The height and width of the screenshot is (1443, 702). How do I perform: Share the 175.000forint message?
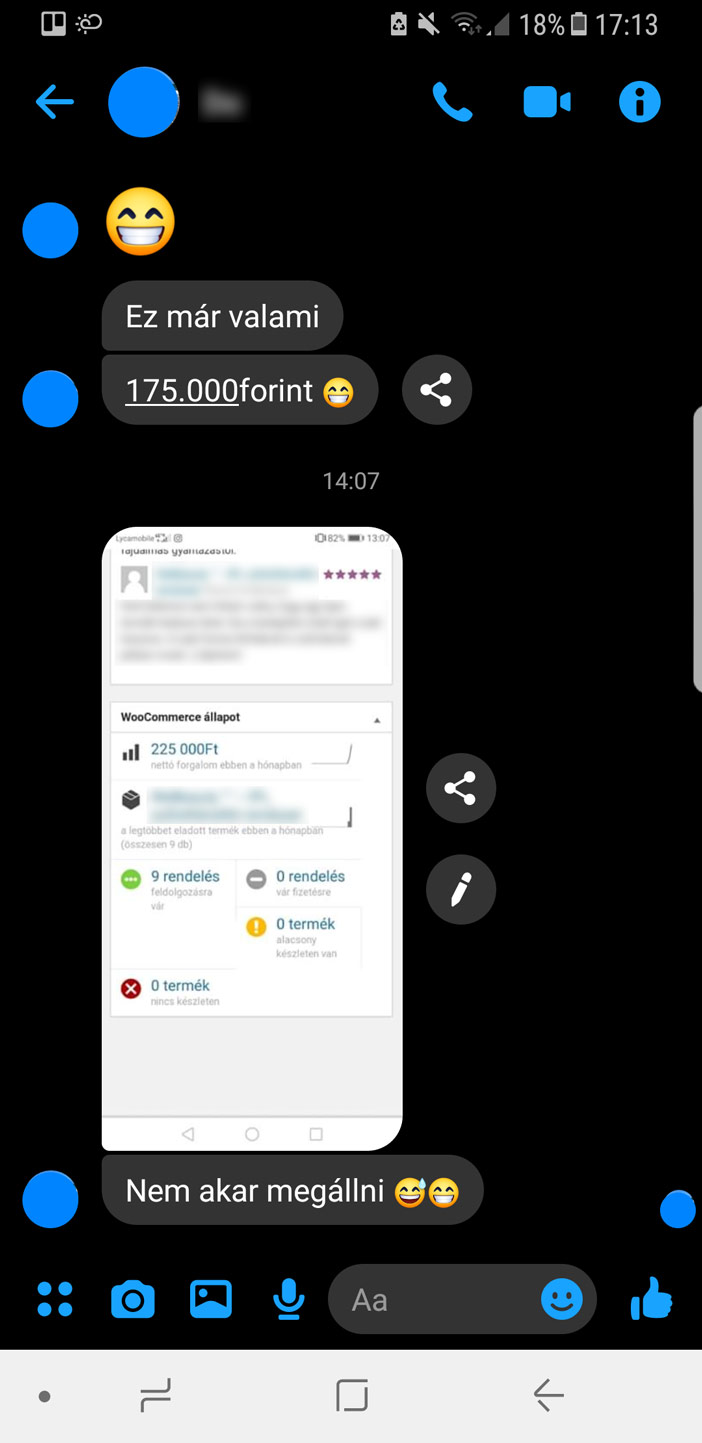(436, 389)
